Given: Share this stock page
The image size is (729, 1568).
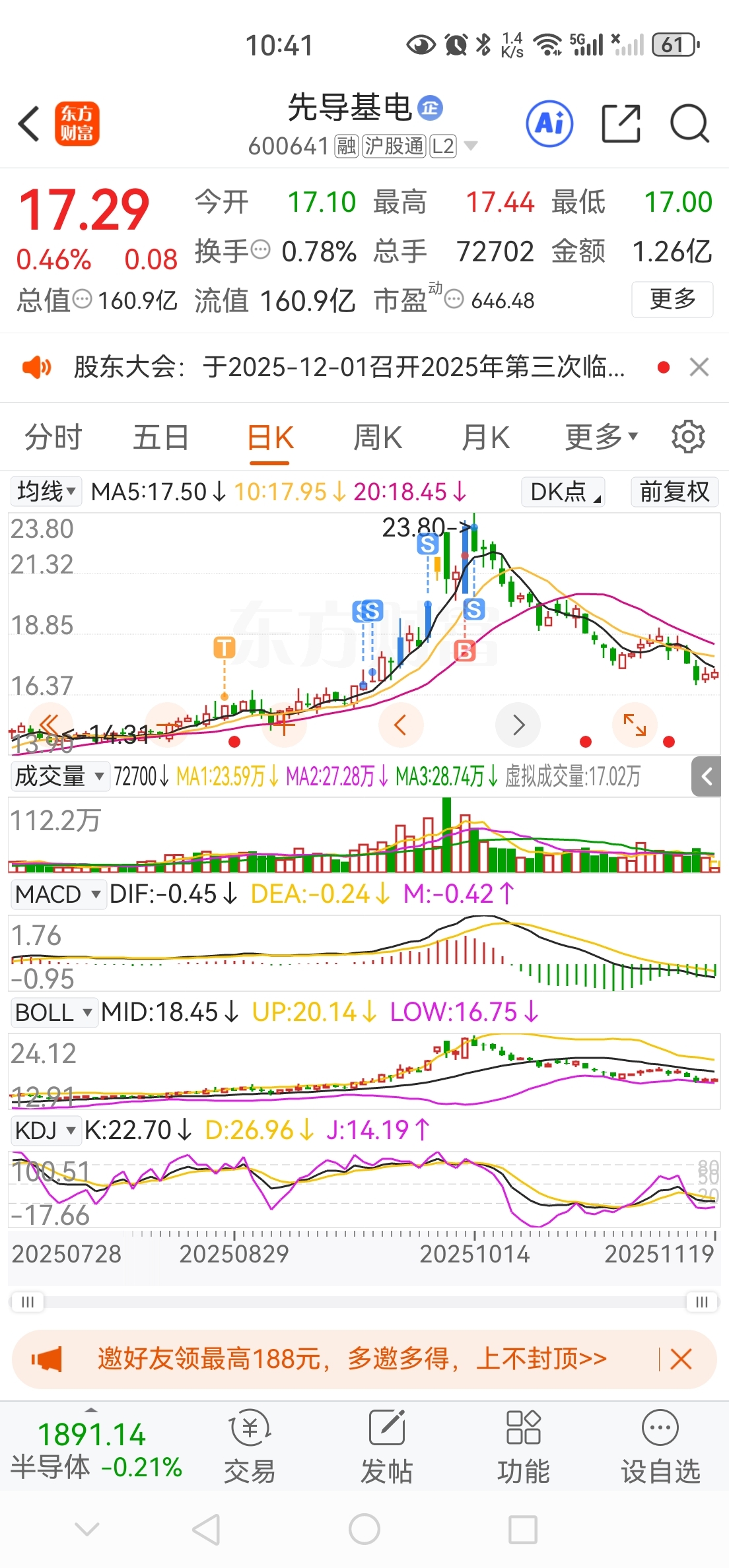Looking at the screenshot, I should (621, 123).
